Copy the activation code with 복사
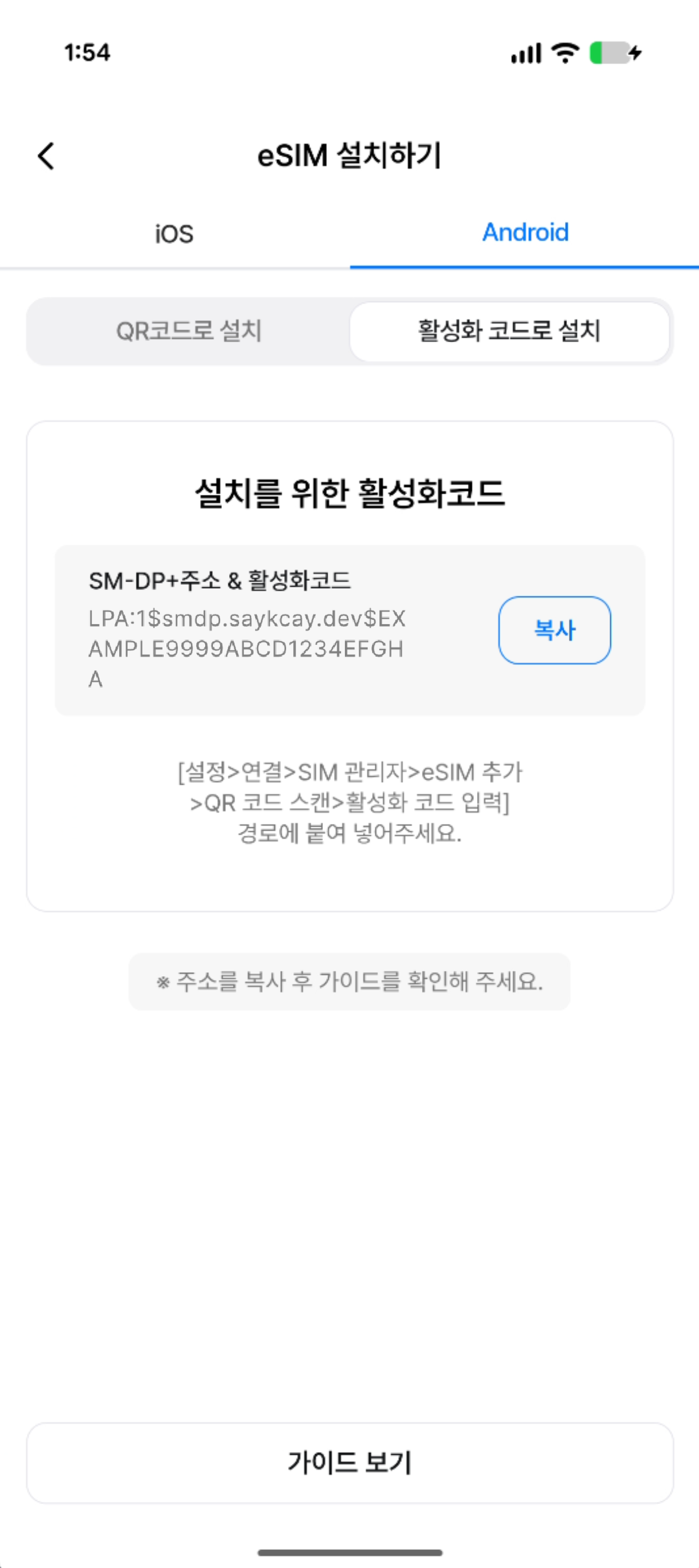This screenshot has width=699, height=1568. (554, 630)
